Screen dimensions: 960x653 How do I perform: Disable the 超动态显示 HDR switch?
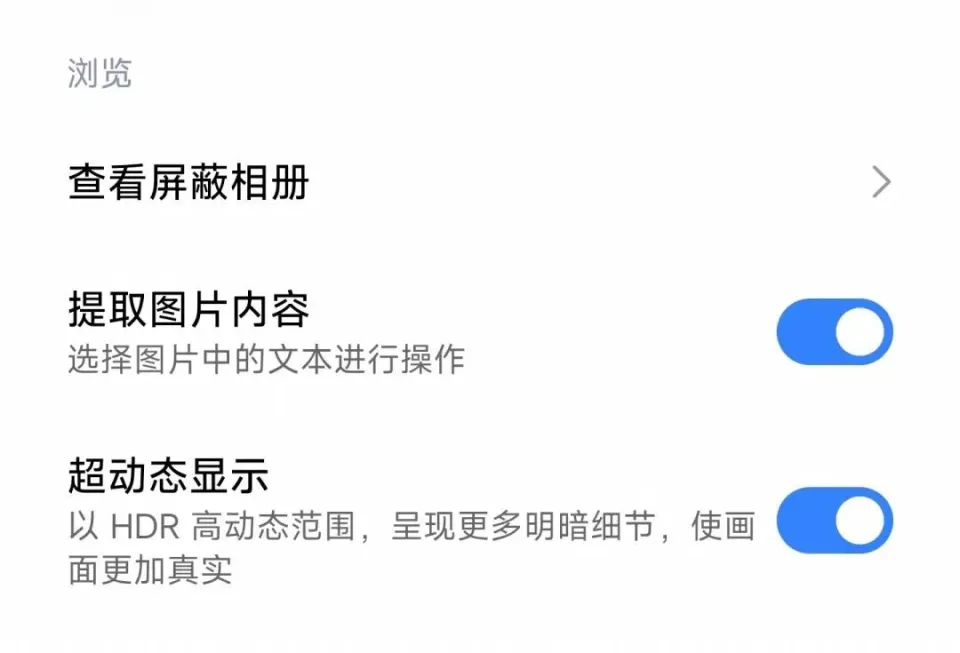point(833,520)
